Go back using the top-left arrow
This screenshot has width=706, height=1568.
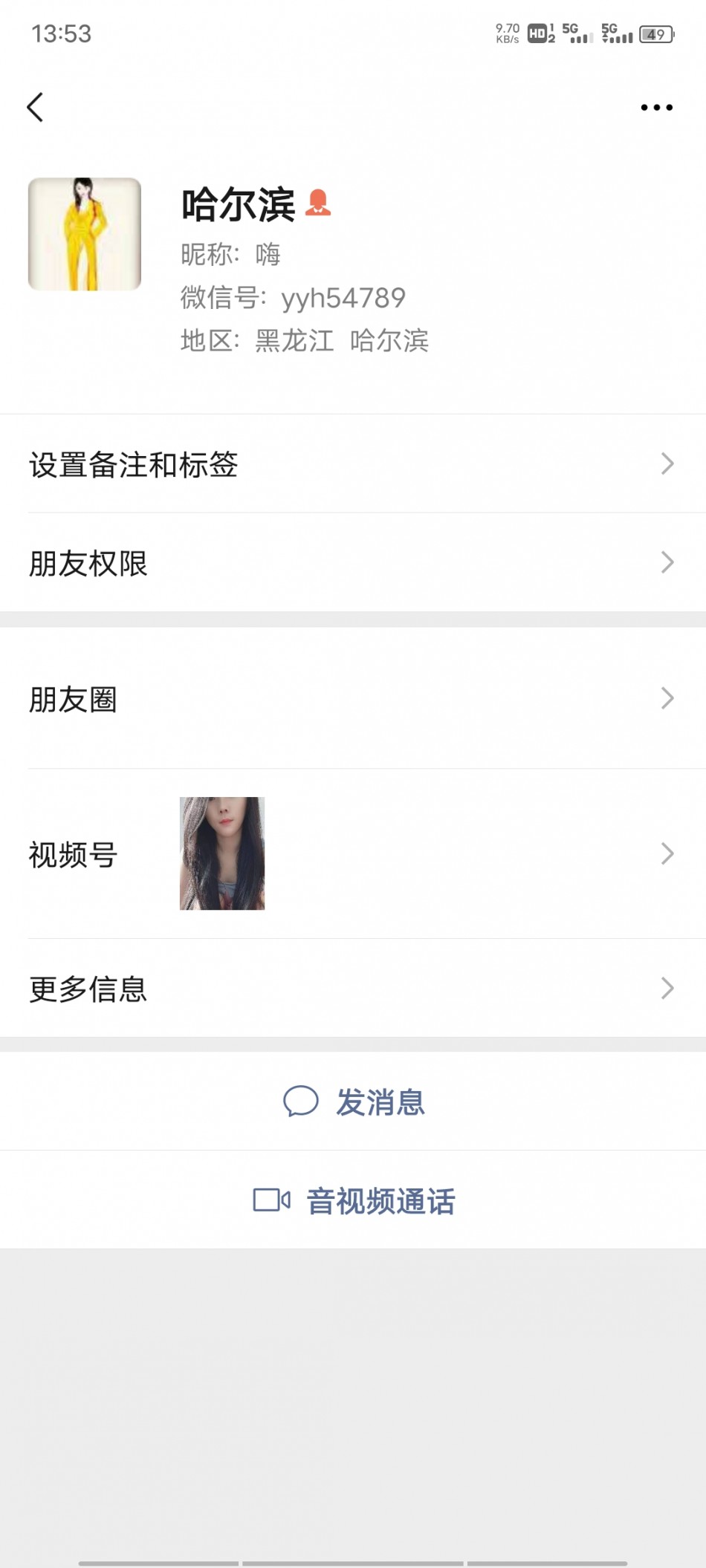tap(35, 108)
